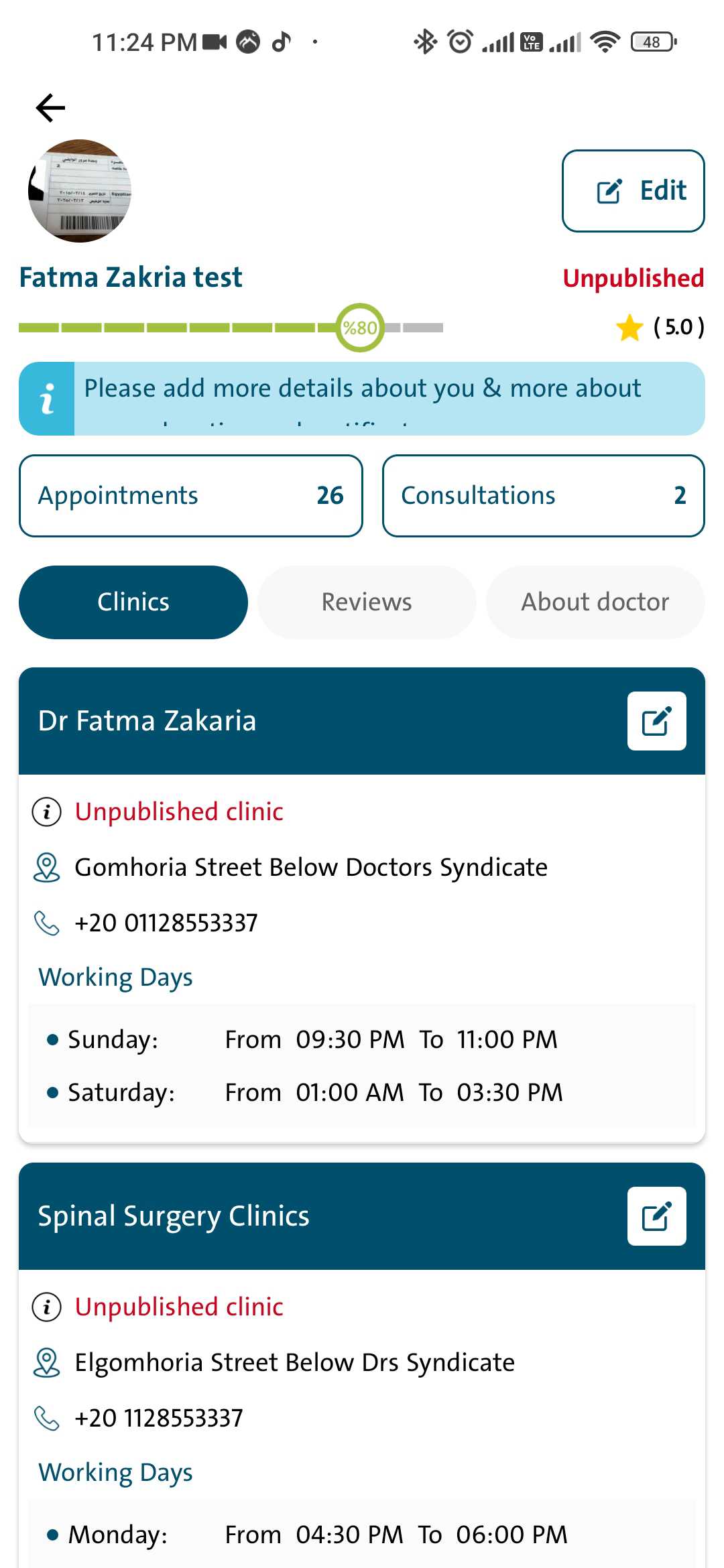Tap the Edit profile button
724x1568 pixels.
pyautogui.click(x=633, y=191)
